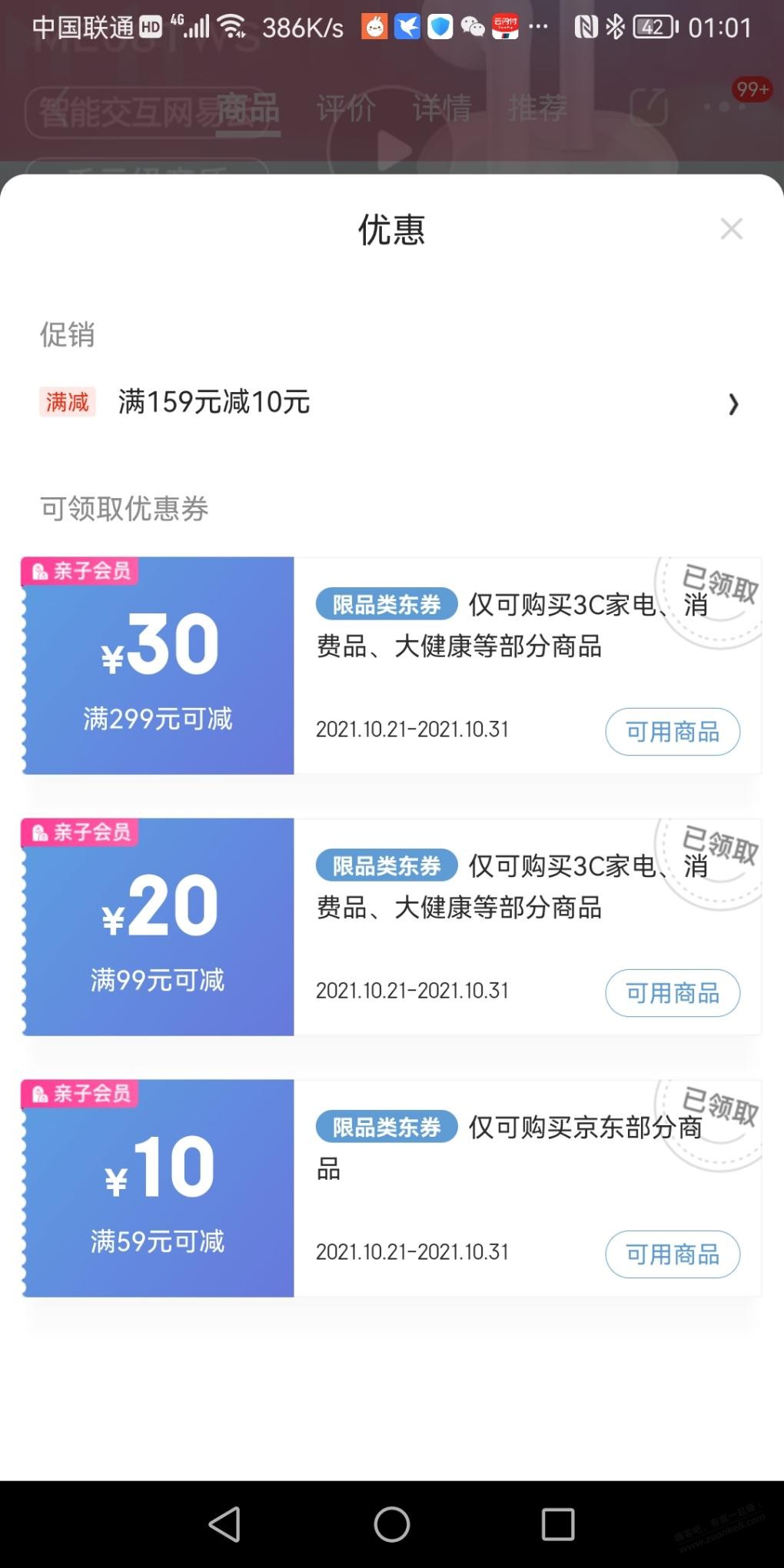
Task: Close the 优惠 coupon sheet
Action: click(731, 228)
